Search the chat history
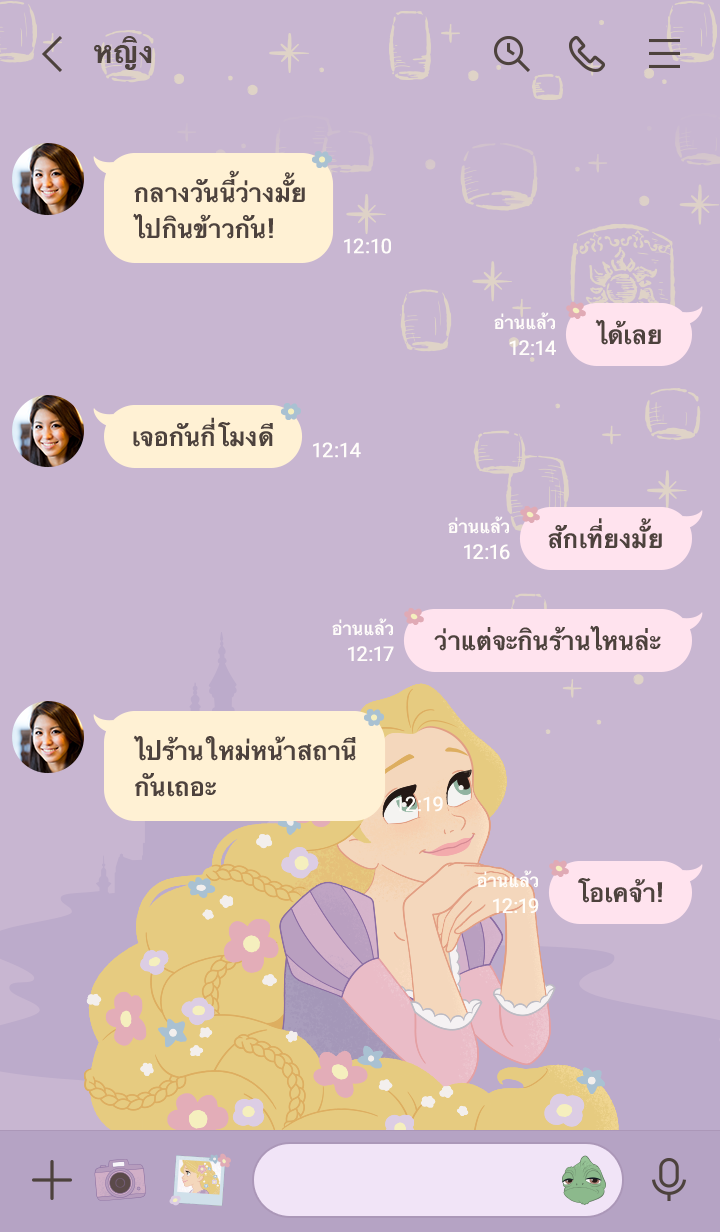720x1232 pixels. [511, 54]
